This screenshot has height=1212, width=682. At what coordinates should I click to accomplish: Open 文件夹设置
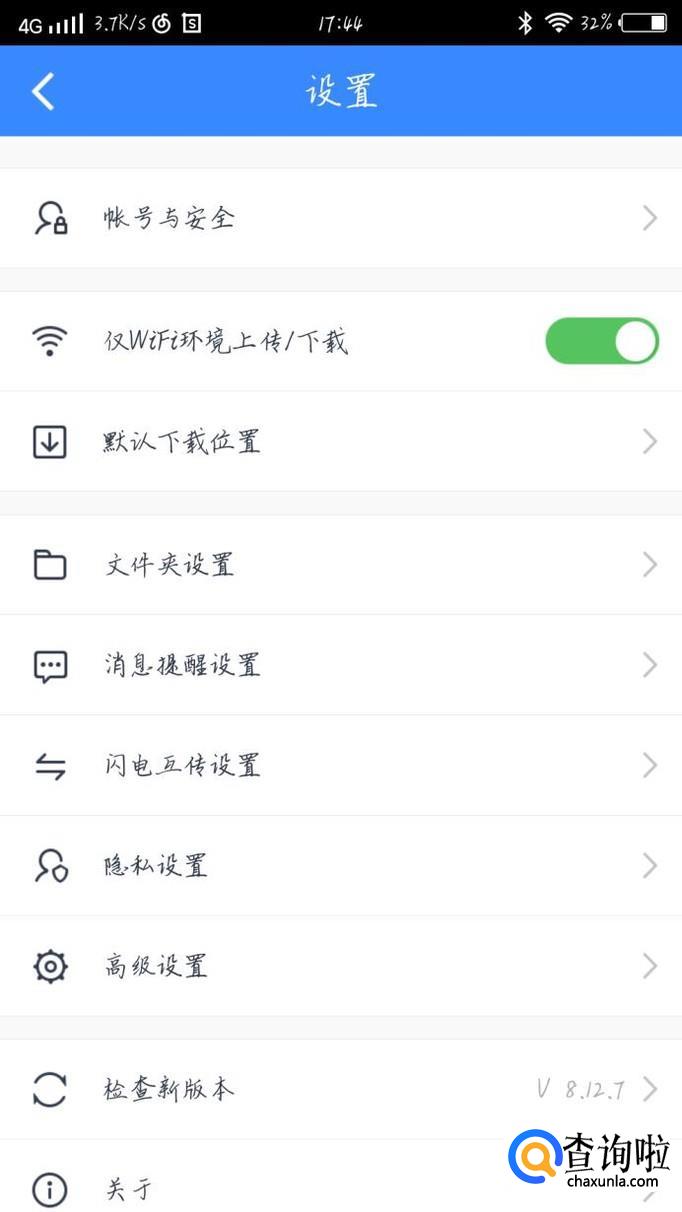tap(340, 565)
